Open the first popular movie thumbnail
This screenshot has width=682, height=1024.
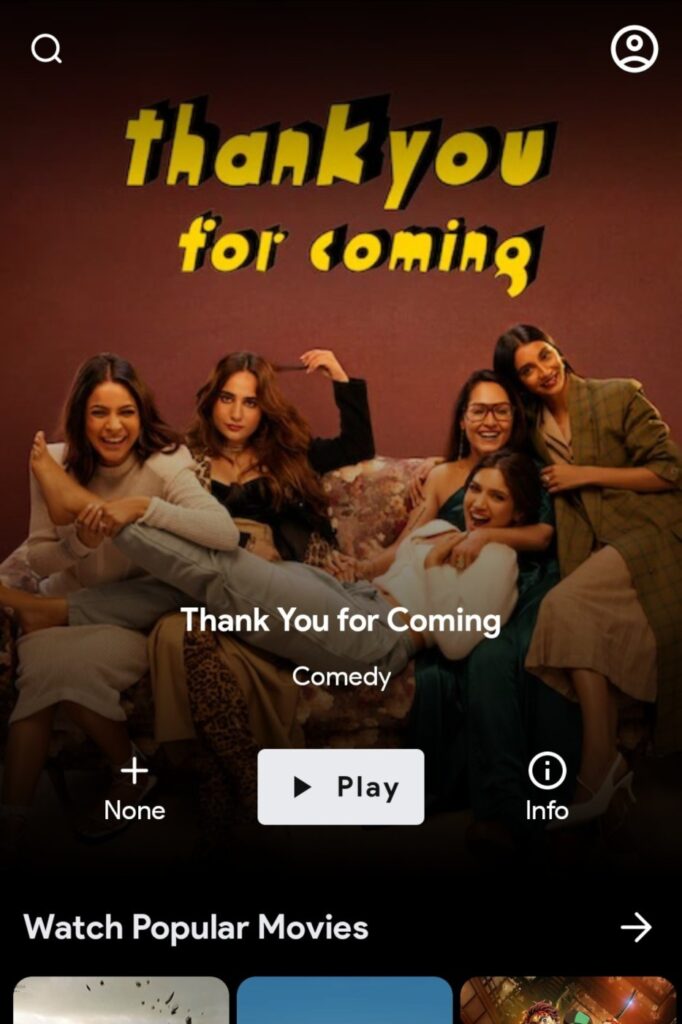[x=121, y=1001]
